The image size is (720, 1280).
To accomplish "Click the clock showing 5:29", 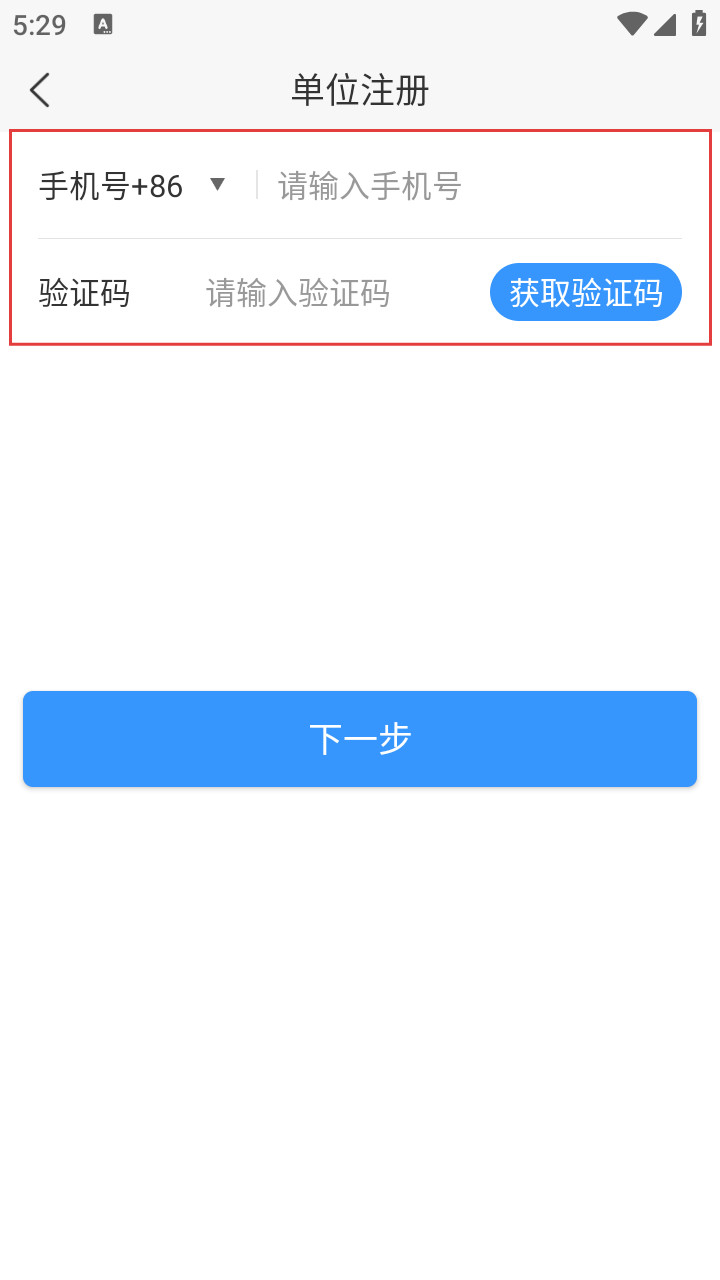I will (39, 25).
